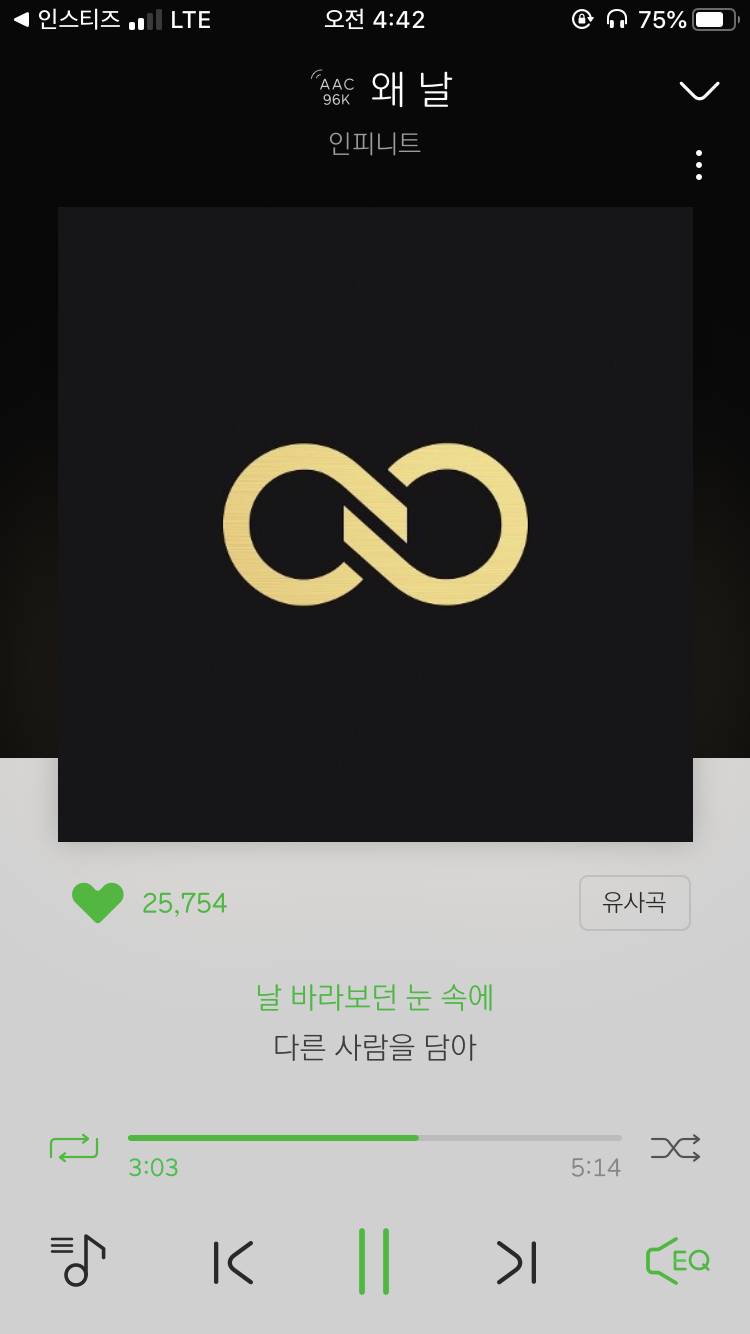Collapse the player with the down chevron

pos(699,91)
